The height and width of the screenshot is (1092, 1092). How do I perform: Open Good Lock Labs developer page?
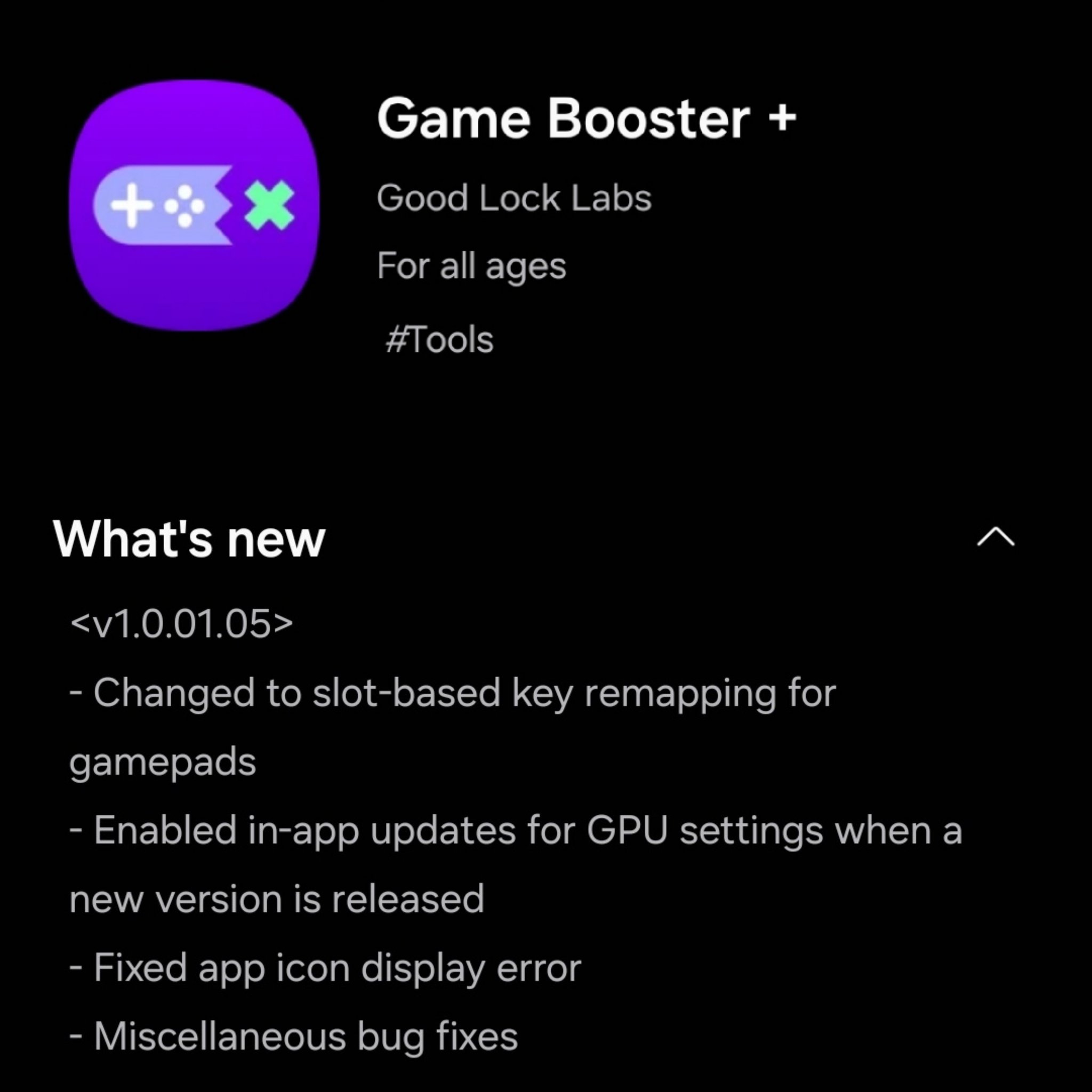514,198
